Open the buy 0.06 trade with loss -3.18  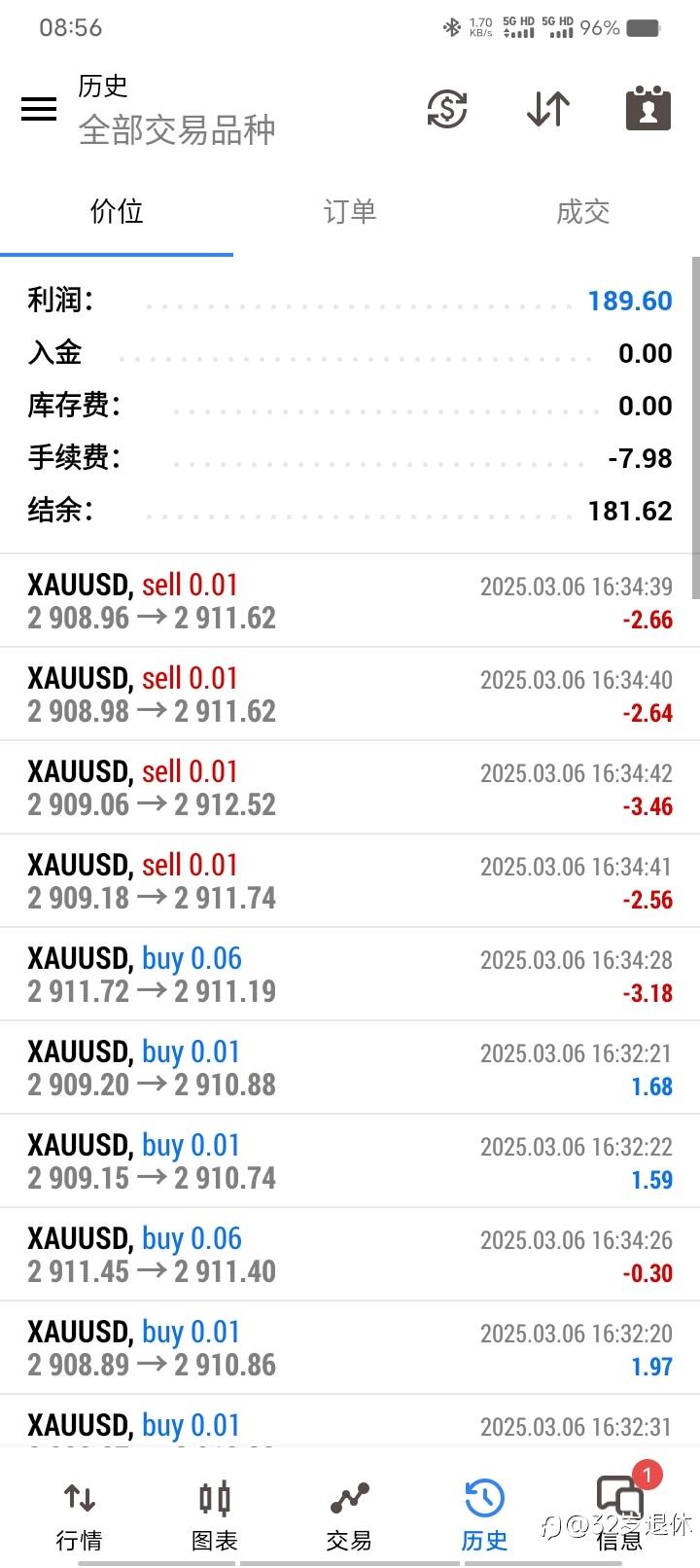coord(350,975)
